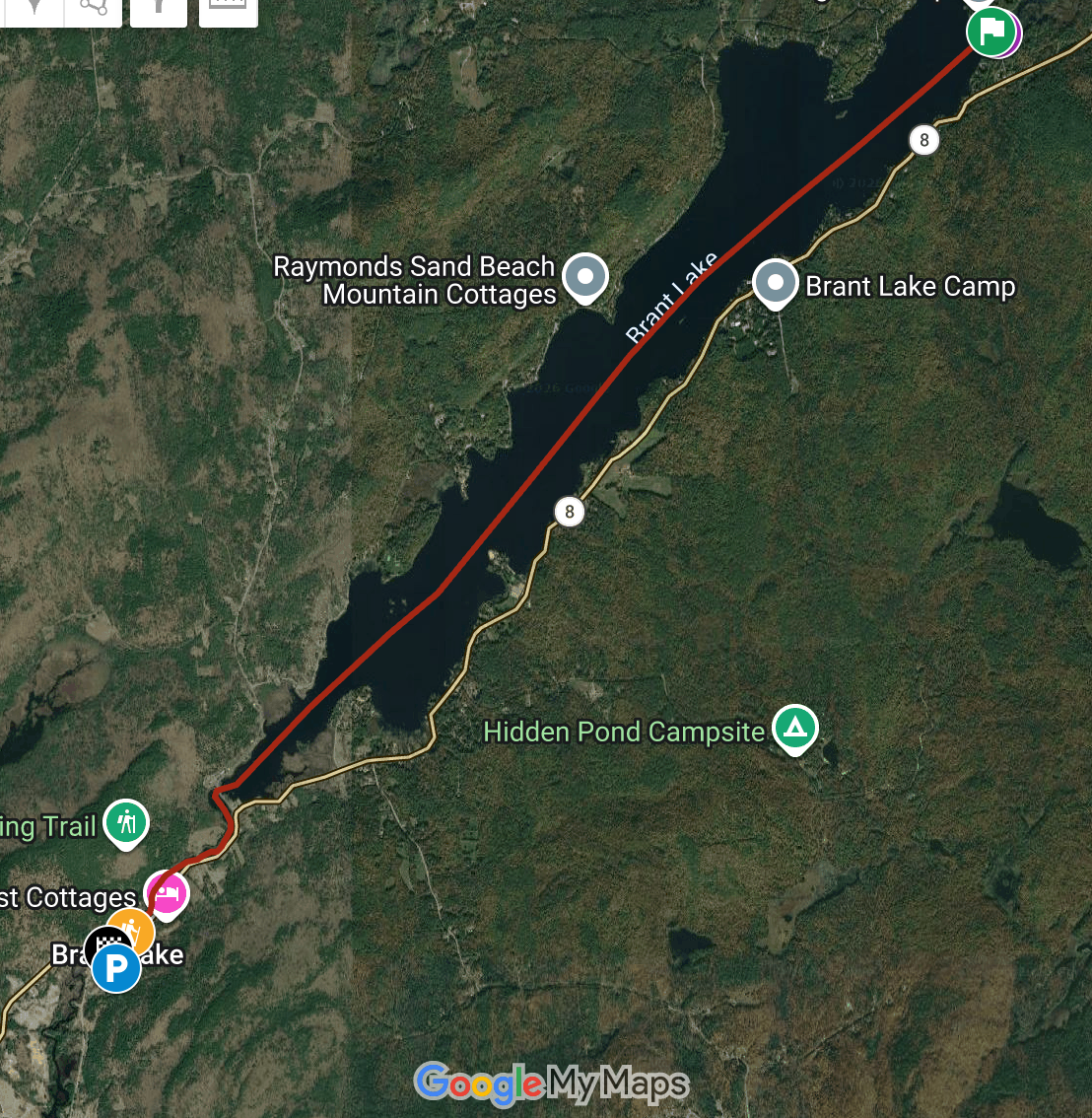Open the Brant Lake Camp pin

775,282
